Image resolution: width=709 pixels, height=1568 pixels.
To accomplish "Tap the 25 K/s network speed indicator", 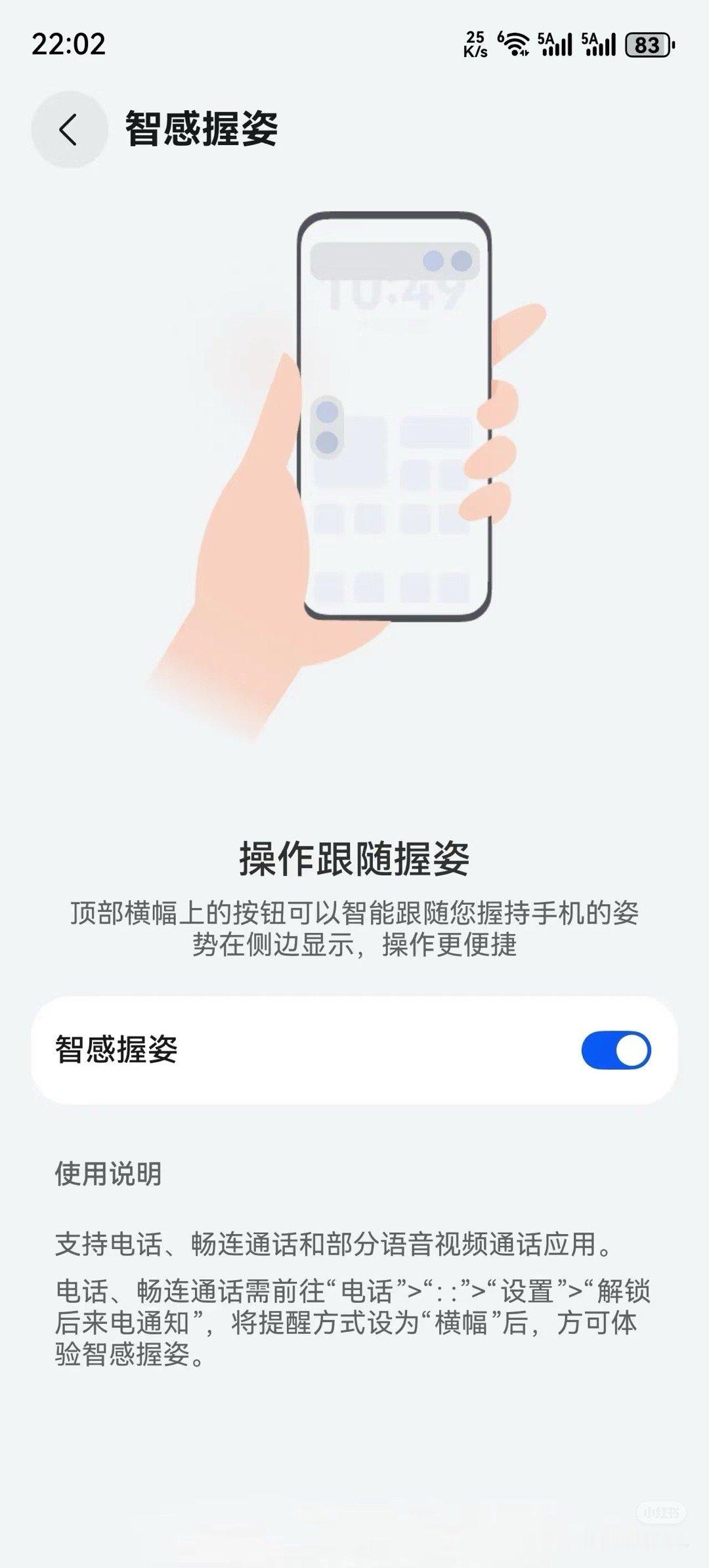I will tap(475, 45).
